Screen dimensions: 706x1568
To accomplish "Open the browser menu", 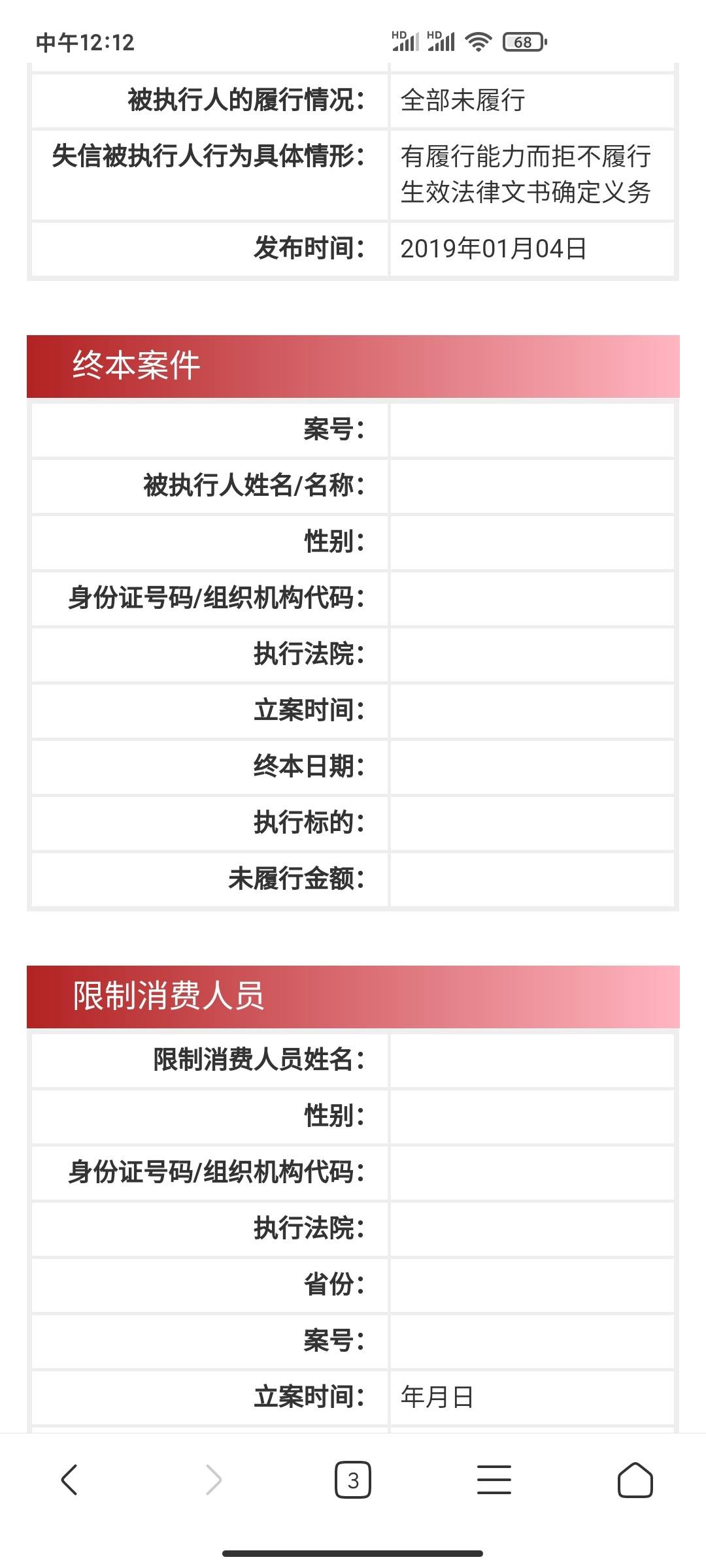I will (x=494, y=1480).
